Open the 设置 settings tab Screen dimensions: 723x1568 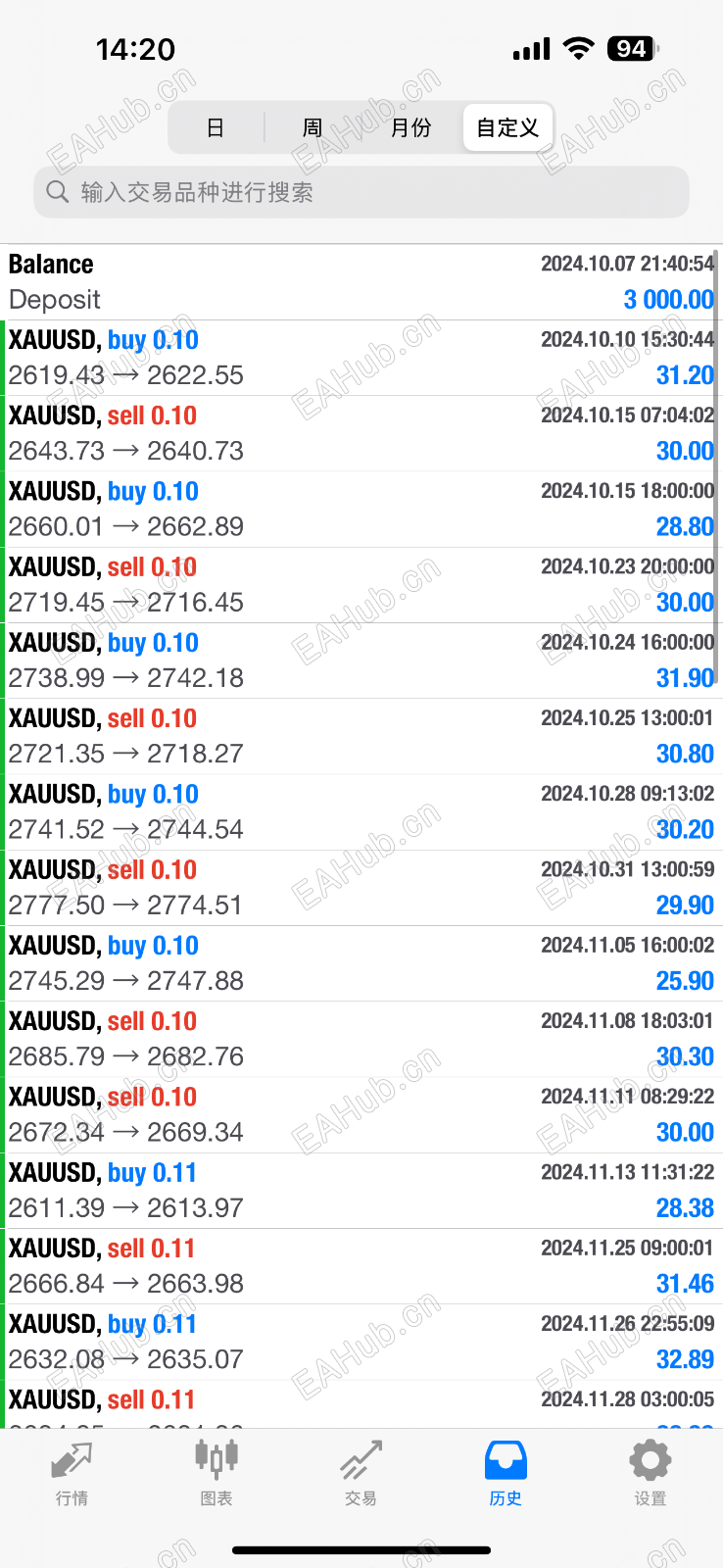[x=650, y=1472]
